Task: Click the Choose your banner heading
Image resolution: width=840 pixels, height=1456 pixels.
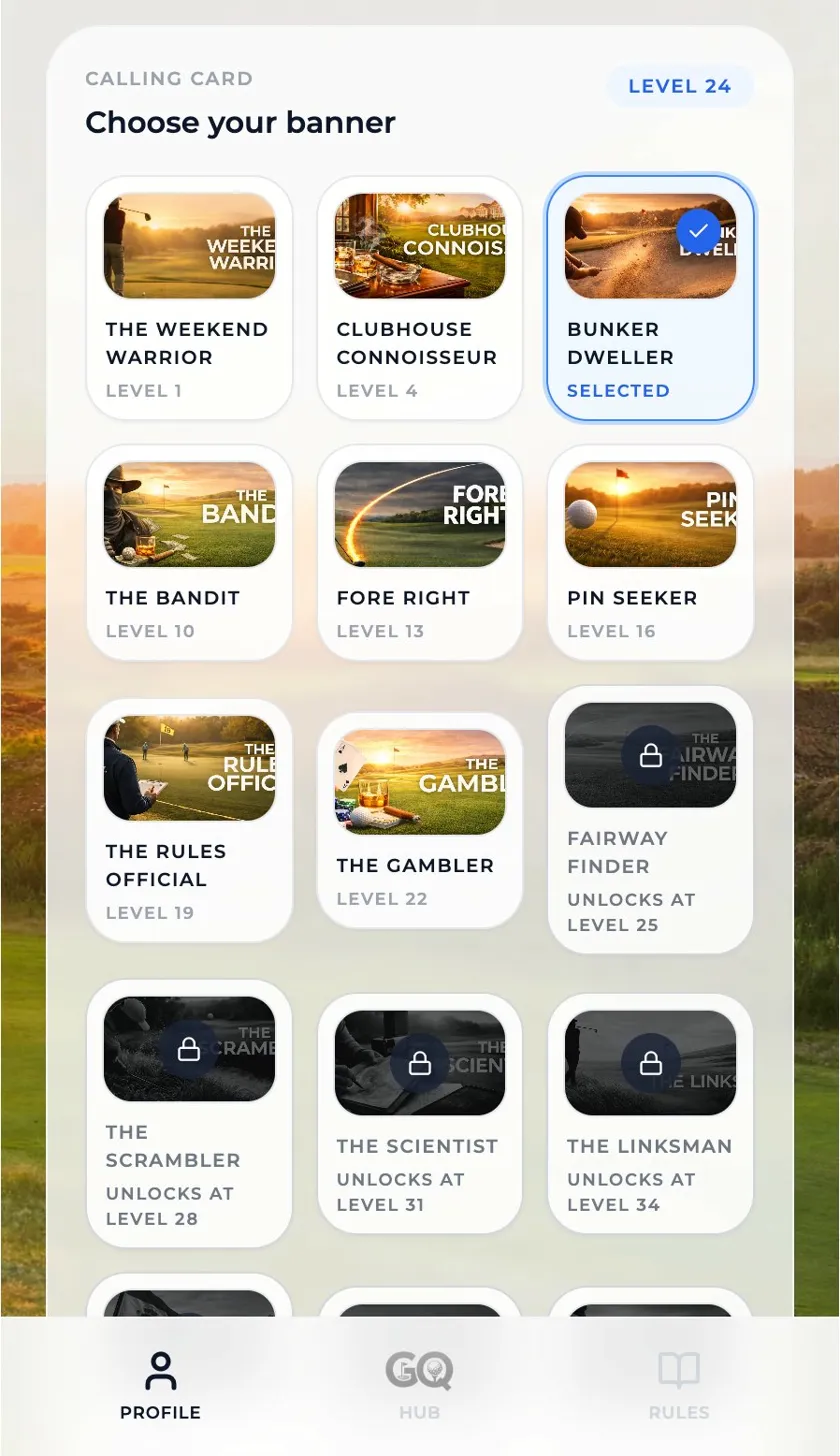Action: pos(240,123)
